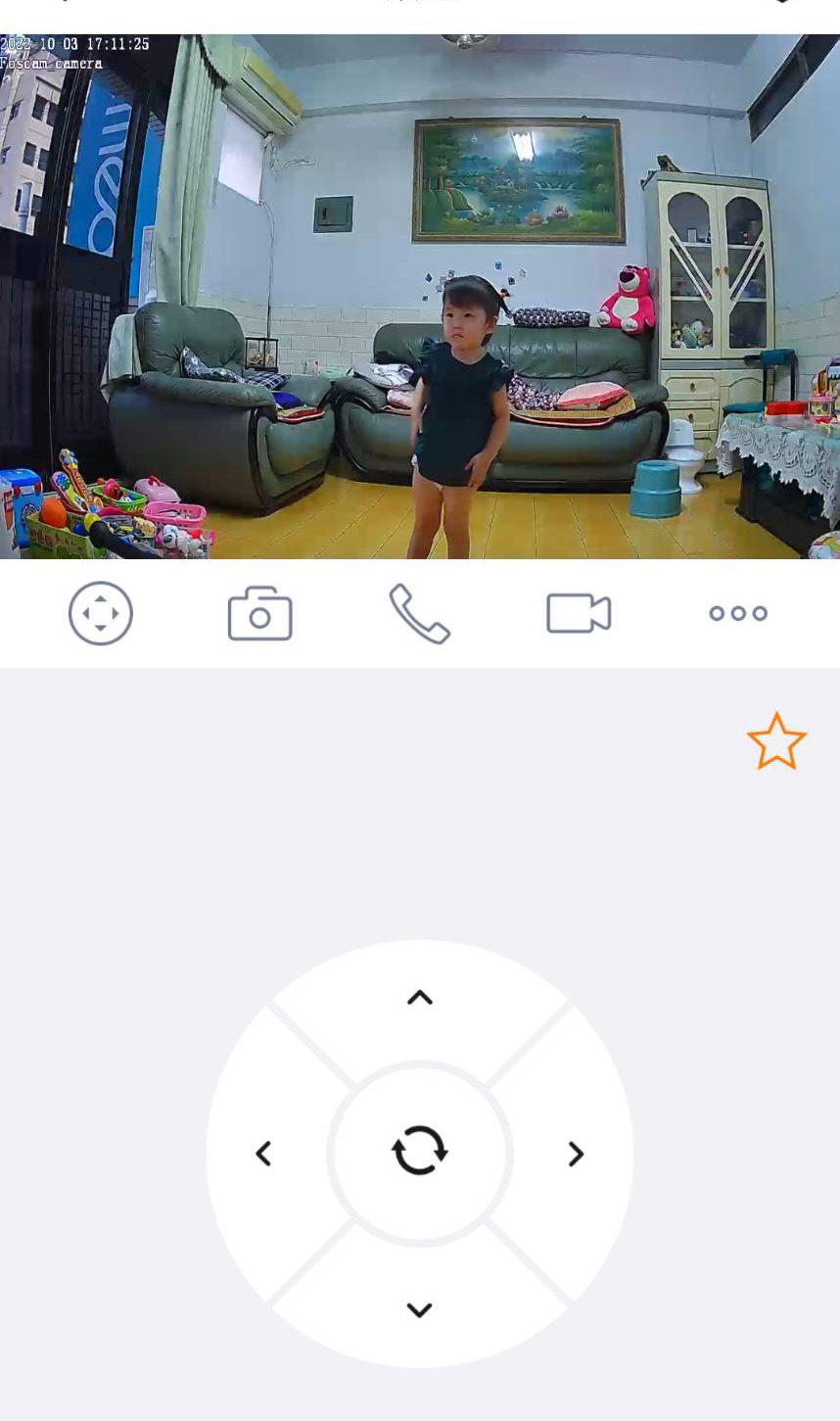Viewport: 840px width, 1421px height.
Task: Start recording with the video camera icon
Action: coord(579,613)
